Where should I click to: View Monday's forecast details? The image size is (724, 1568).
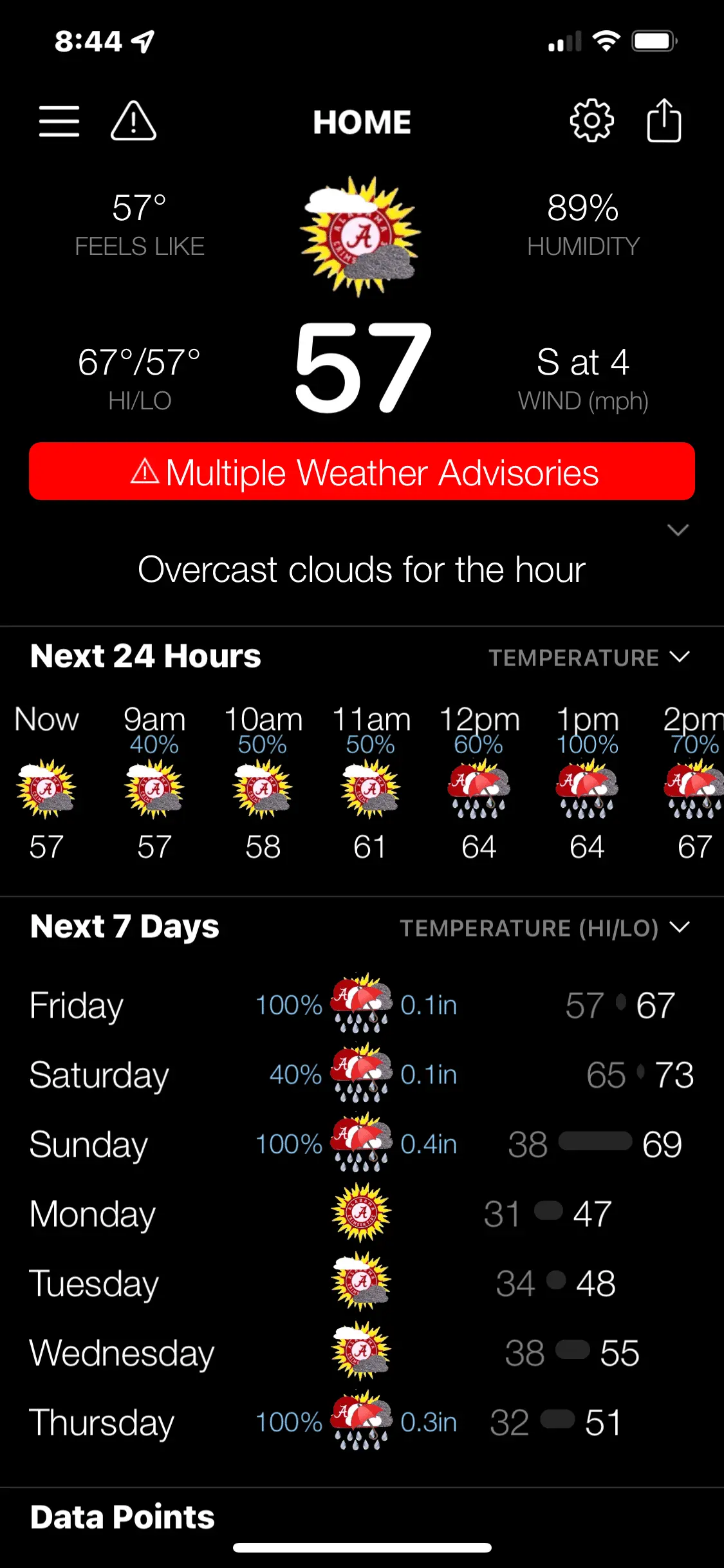(x=362, y=1214)
